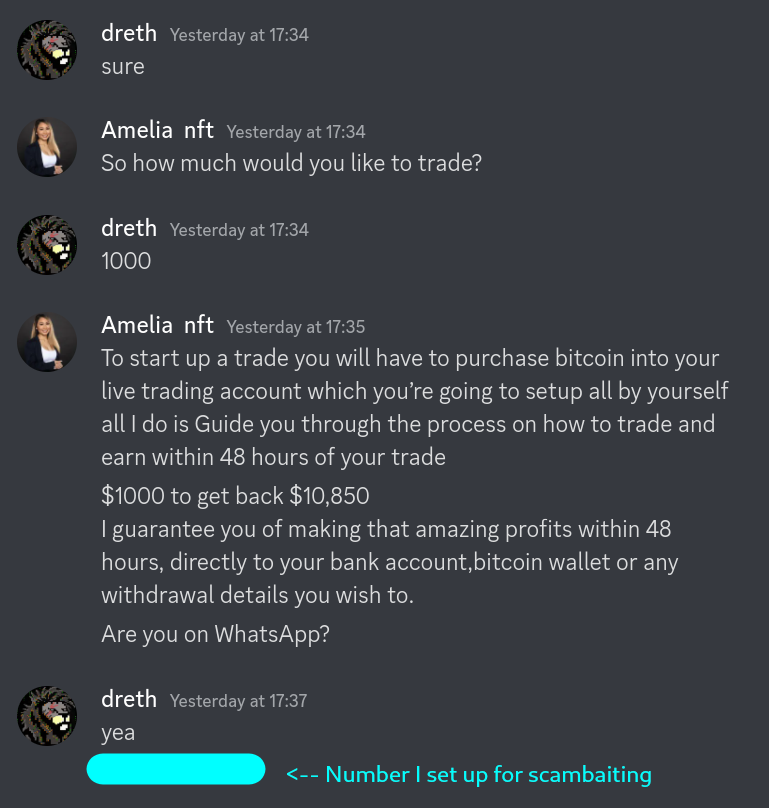
Task: Tap Amelia nft's username above the bitcoin trade message
Action: 157,325
